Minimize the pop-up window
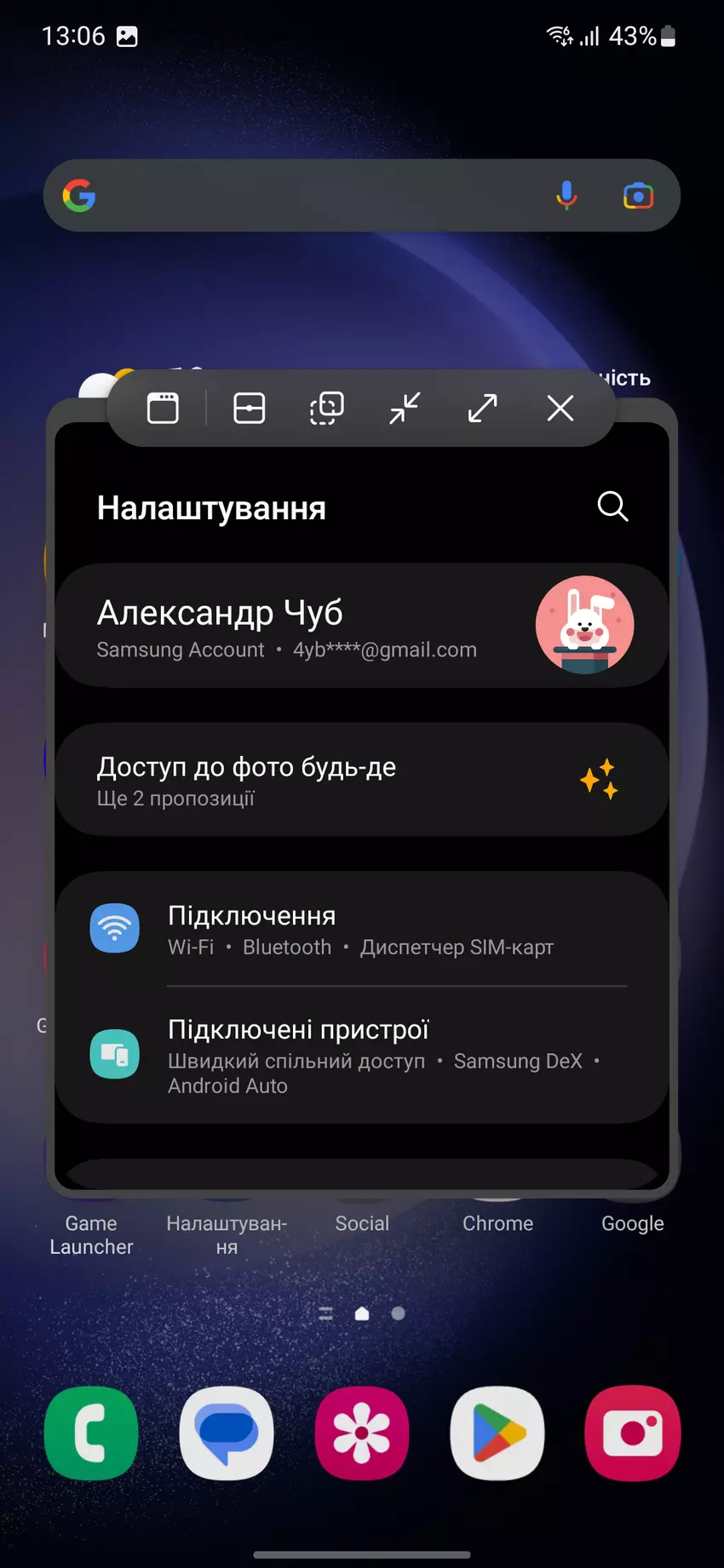This screenshot has width=724, height=1568. 405,409
